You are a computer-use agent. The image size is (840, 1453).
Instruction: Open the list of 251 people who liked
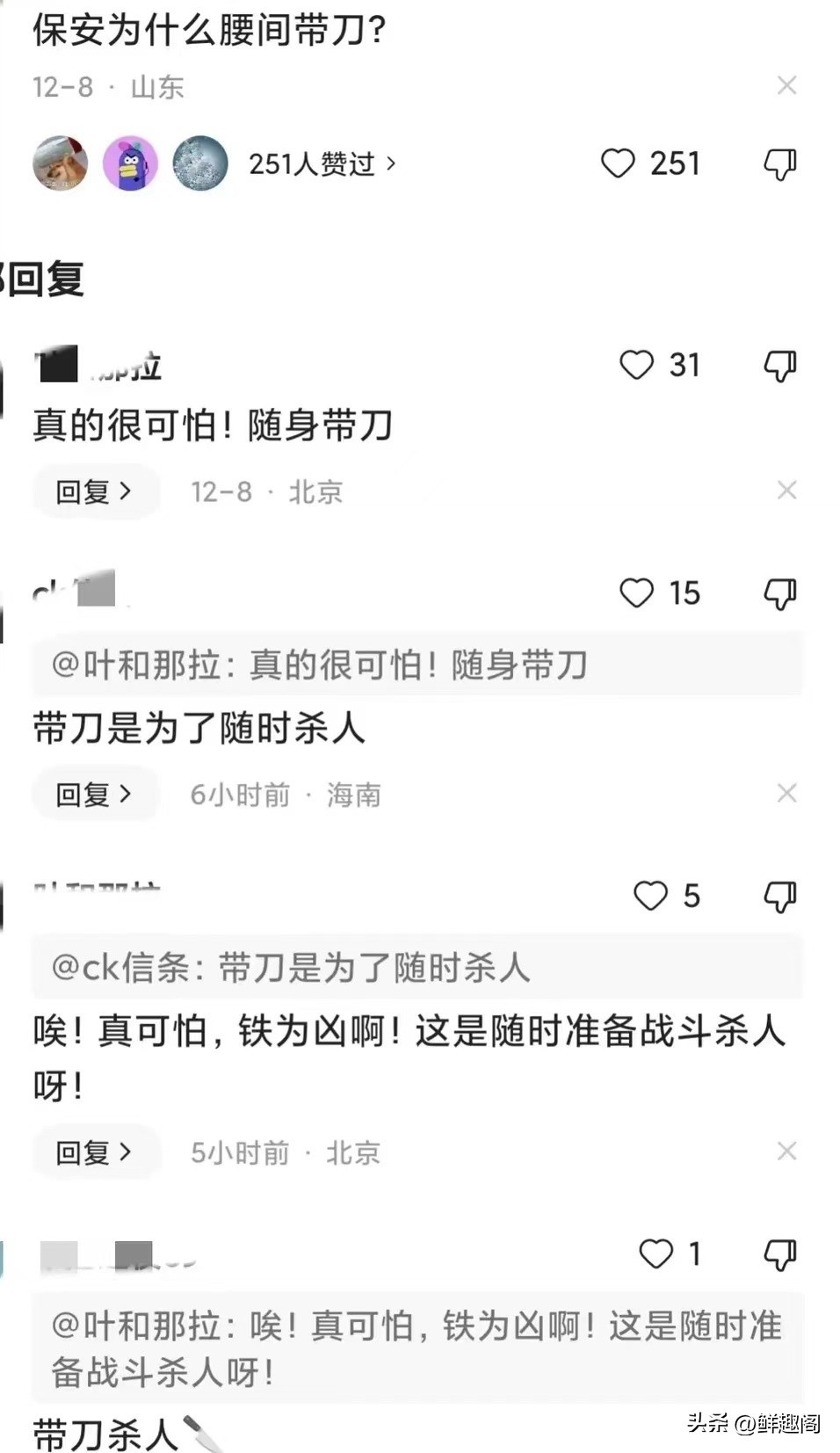click(322, 163)
